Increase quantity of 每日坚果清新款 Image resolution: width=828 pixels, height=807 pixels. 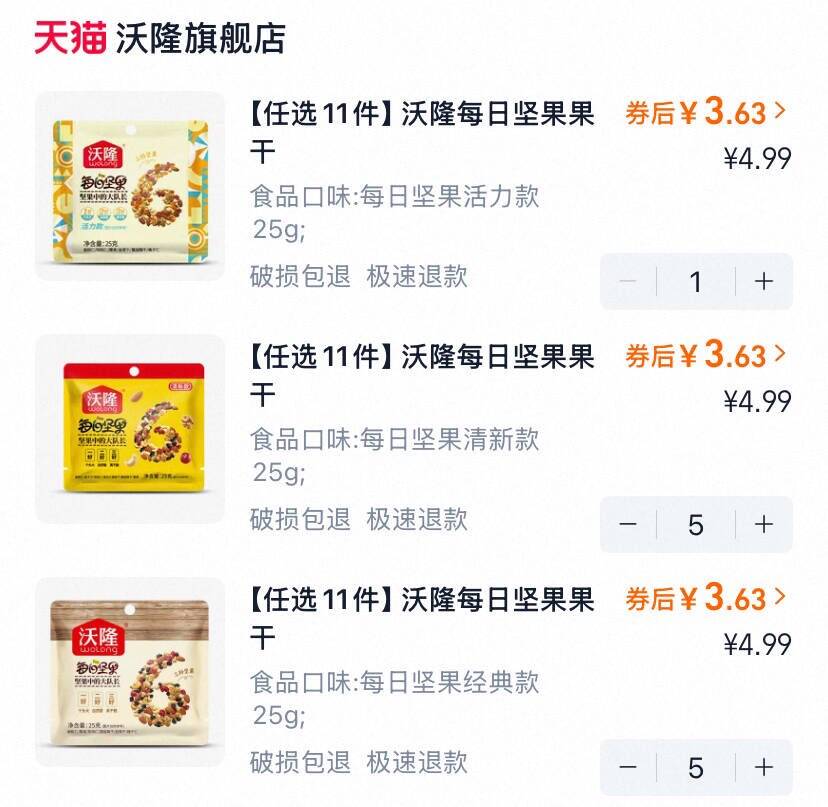tap(765, 524)
